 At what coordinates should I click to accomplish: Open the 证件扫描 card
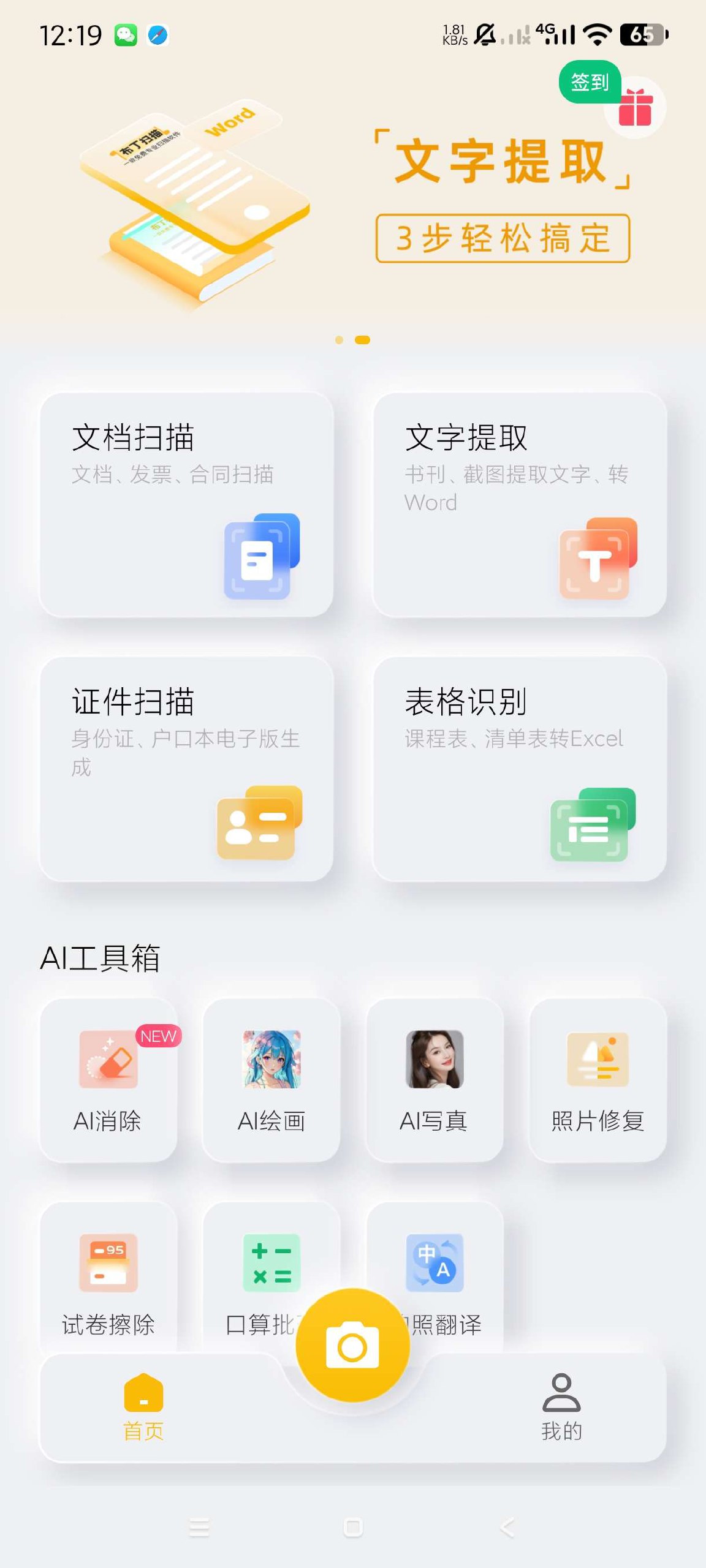[x=186, y=769]
